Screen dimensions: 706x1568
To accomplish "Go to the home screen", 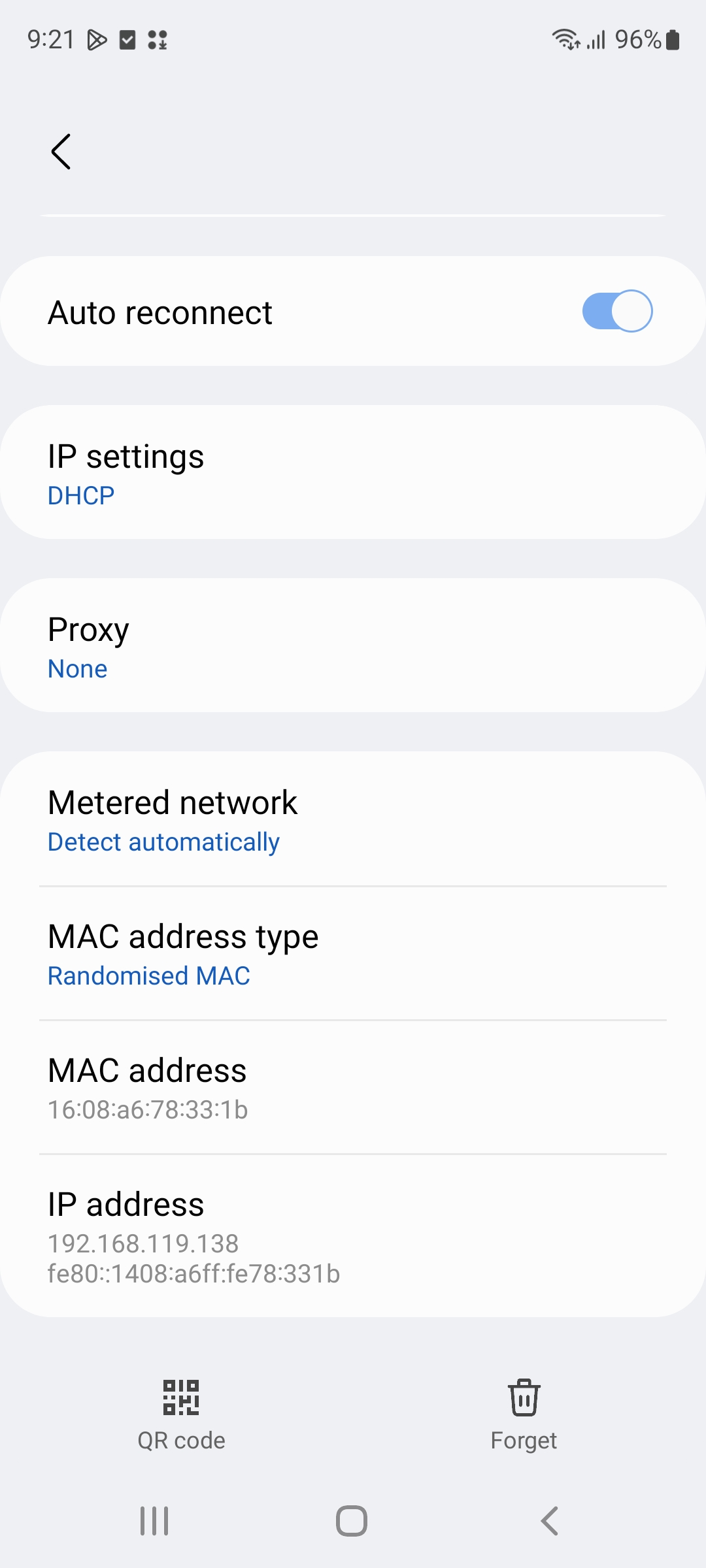I will 352,1521.
